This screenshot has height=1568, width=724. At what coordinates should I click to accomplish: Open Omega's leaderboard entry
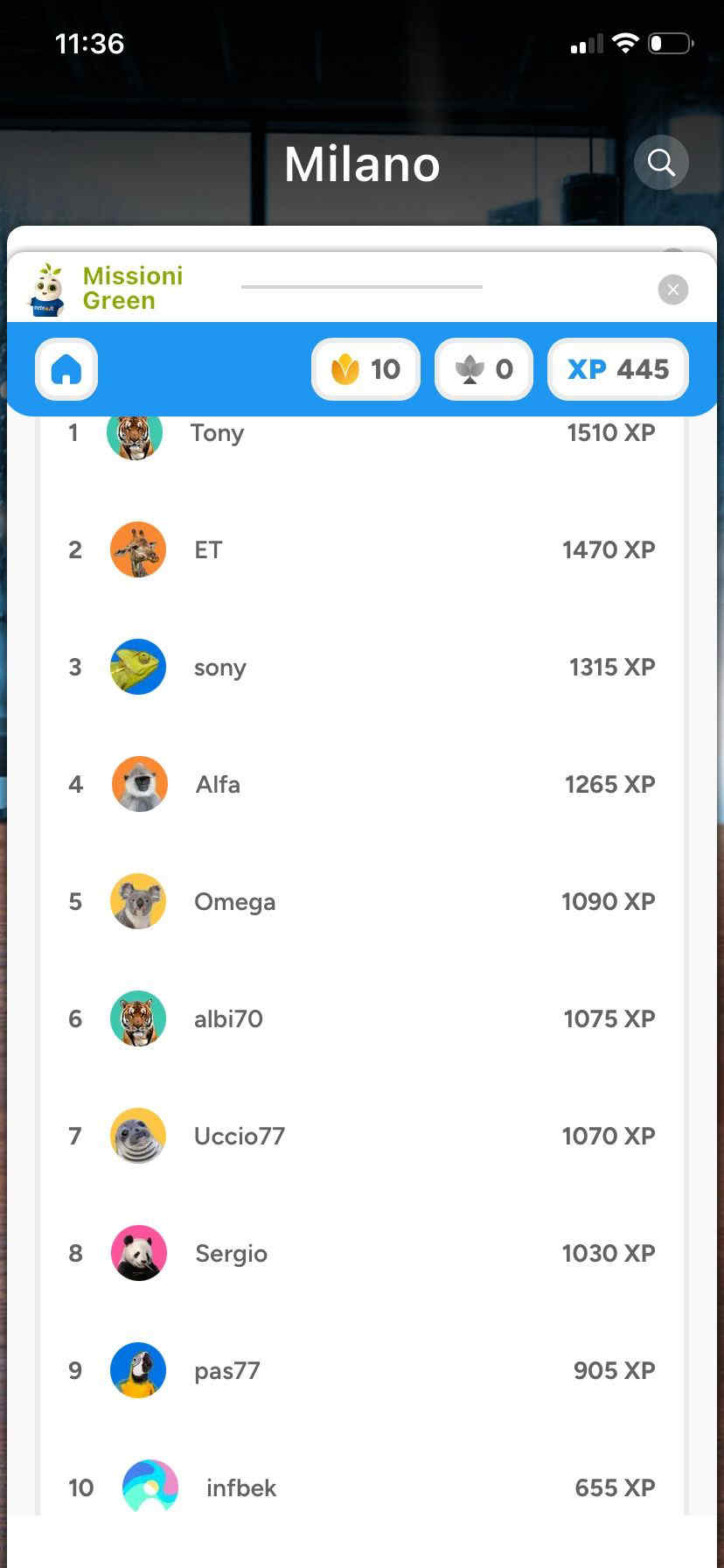point(362,901)
